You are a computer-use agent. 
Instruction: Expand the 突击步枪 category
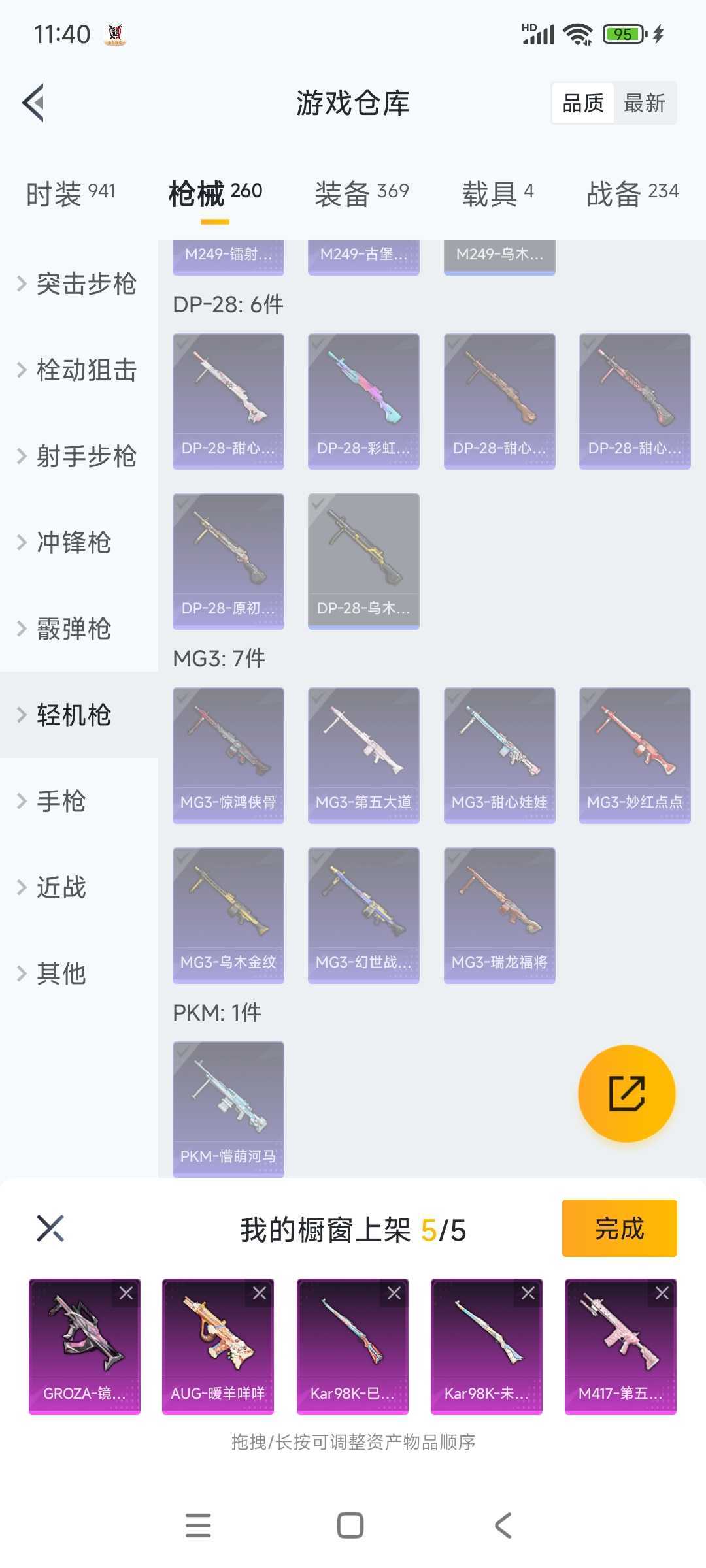point(78,284)
